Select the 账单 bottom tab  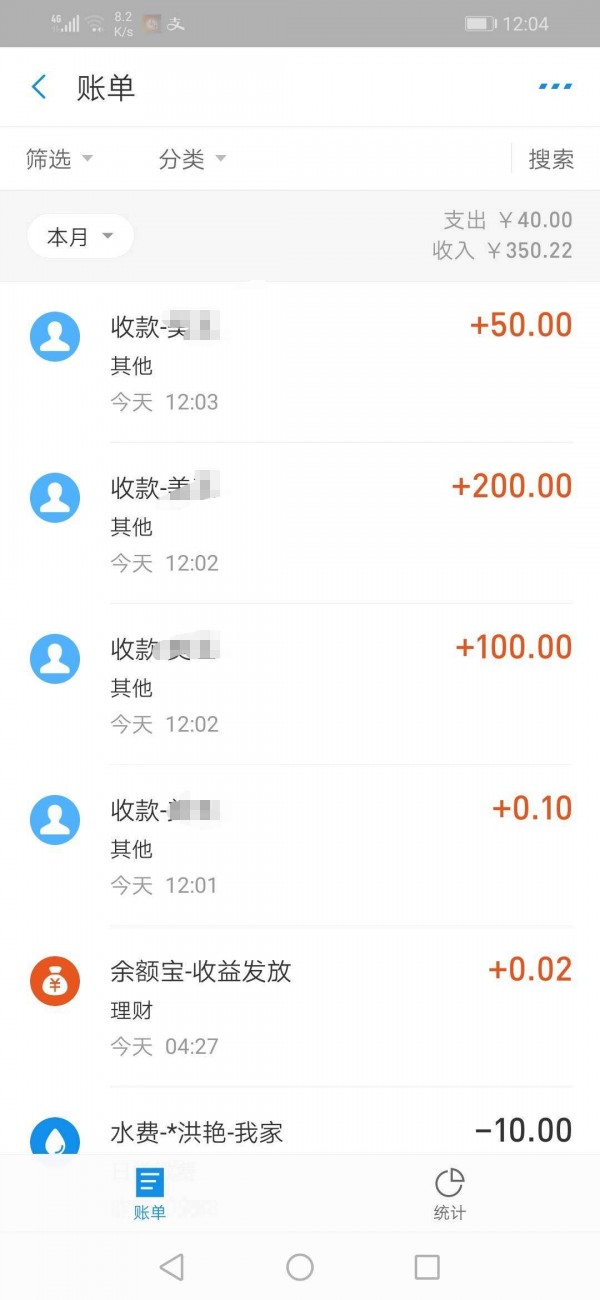[x=150, y=1194]
